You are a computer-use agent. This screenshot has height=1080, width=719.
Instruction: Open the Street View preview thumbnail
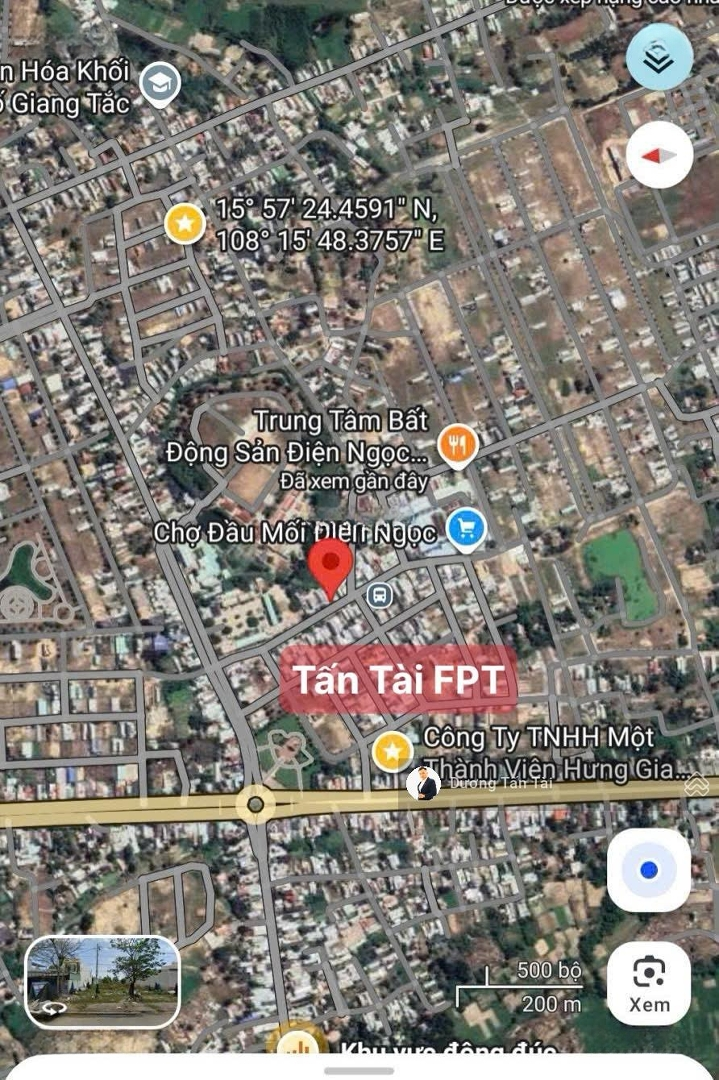(x=102, y=982)
